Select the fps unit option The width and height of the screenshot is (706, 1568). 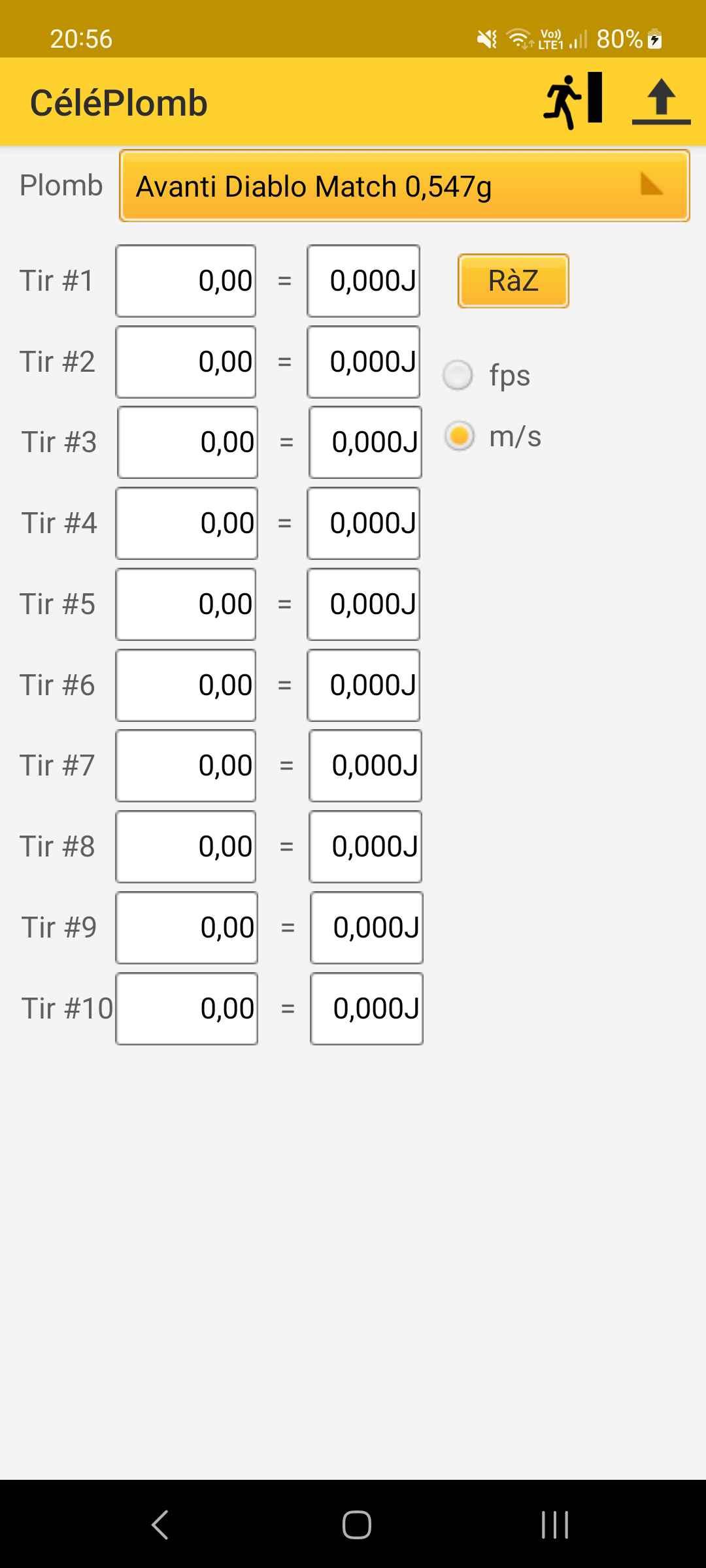coord(458,375)
